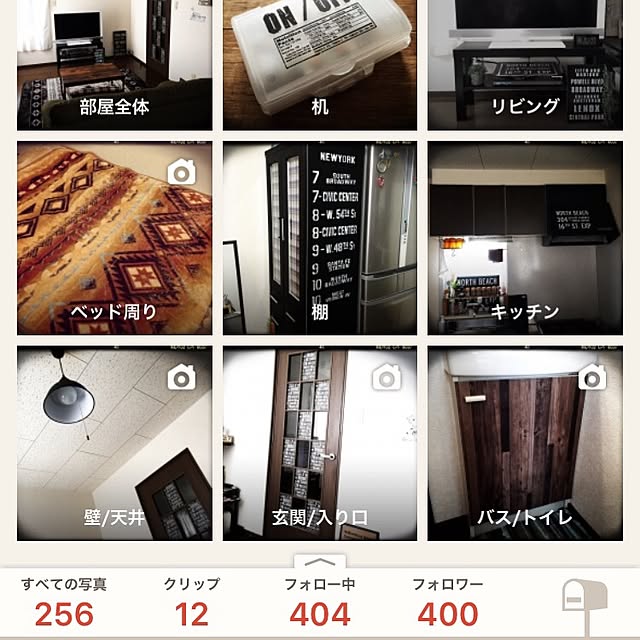640x640 pixels.
Task: Open the 玄関/入り口 photo category
Action: pos(320,443)
